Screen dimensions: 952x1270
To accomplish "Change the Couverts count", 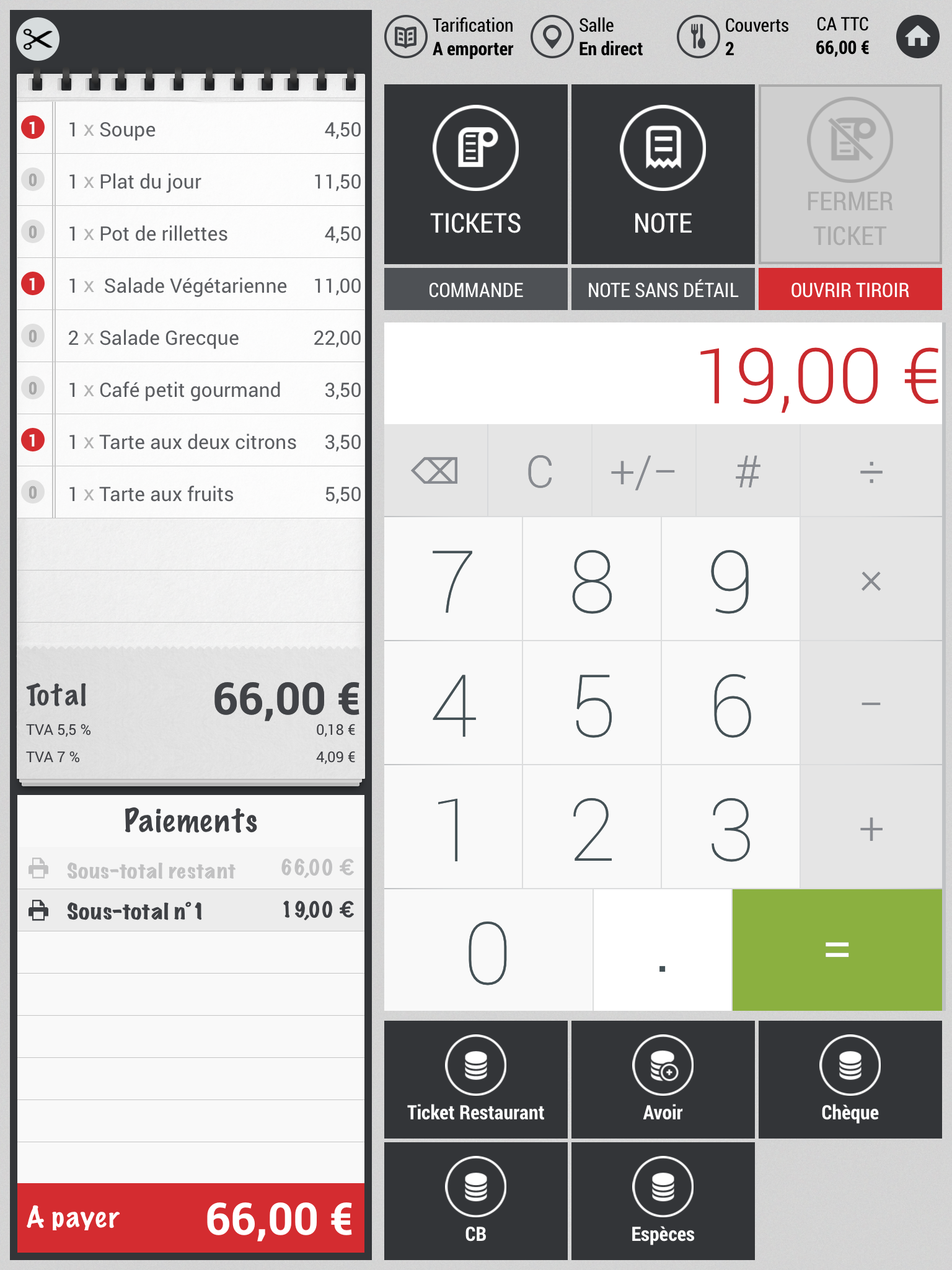I will click(734, 37).
